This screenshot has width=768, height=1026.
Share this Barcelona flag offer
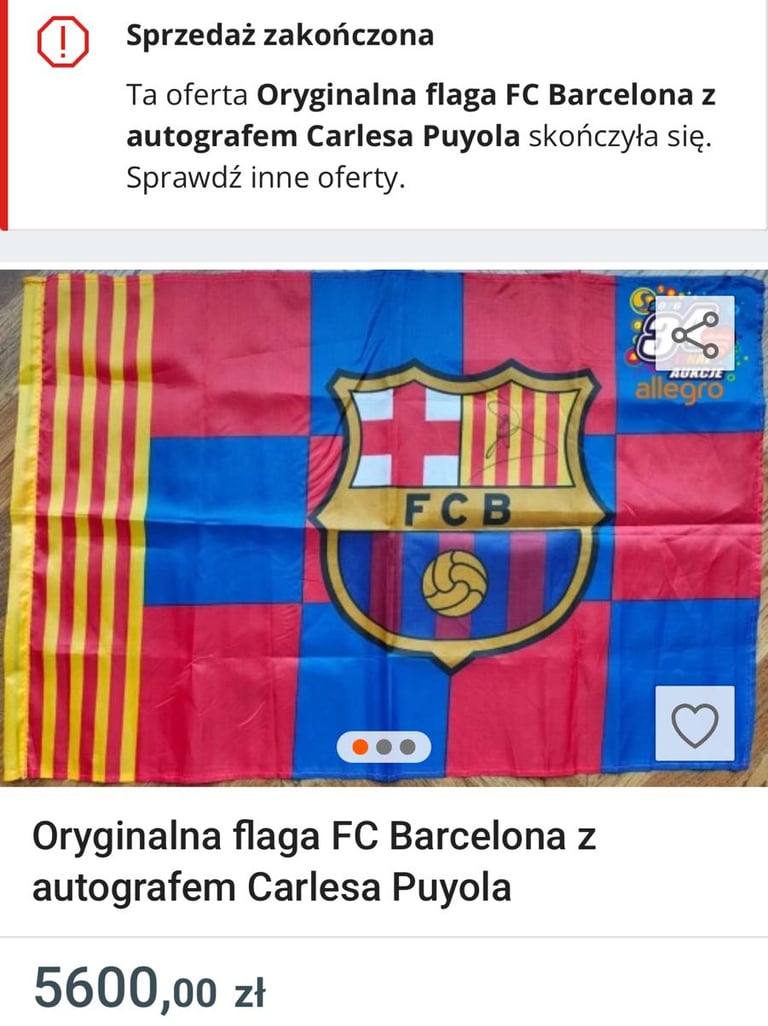click(695, 335)
